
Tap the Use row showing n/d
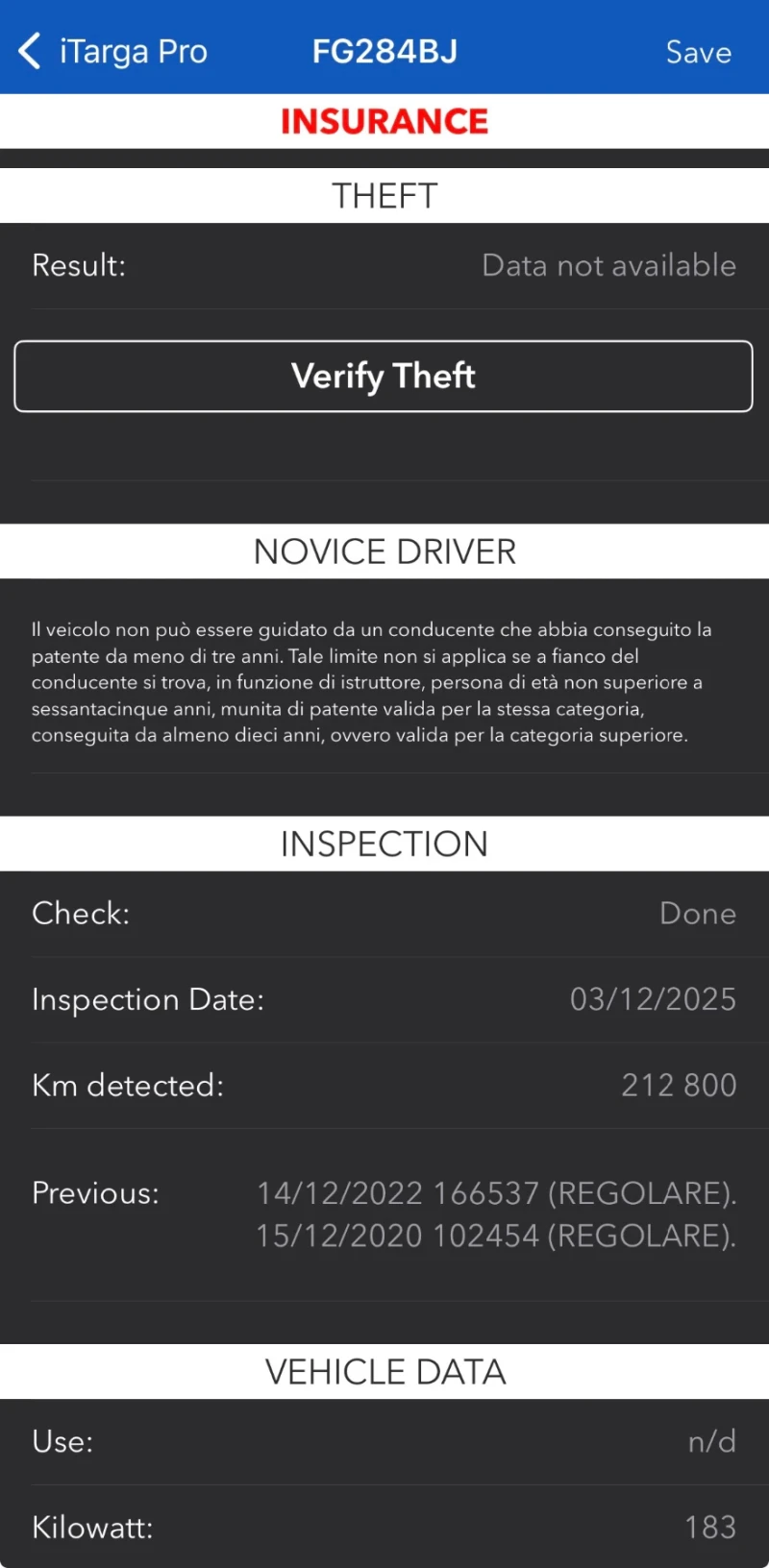point(384,1441)
